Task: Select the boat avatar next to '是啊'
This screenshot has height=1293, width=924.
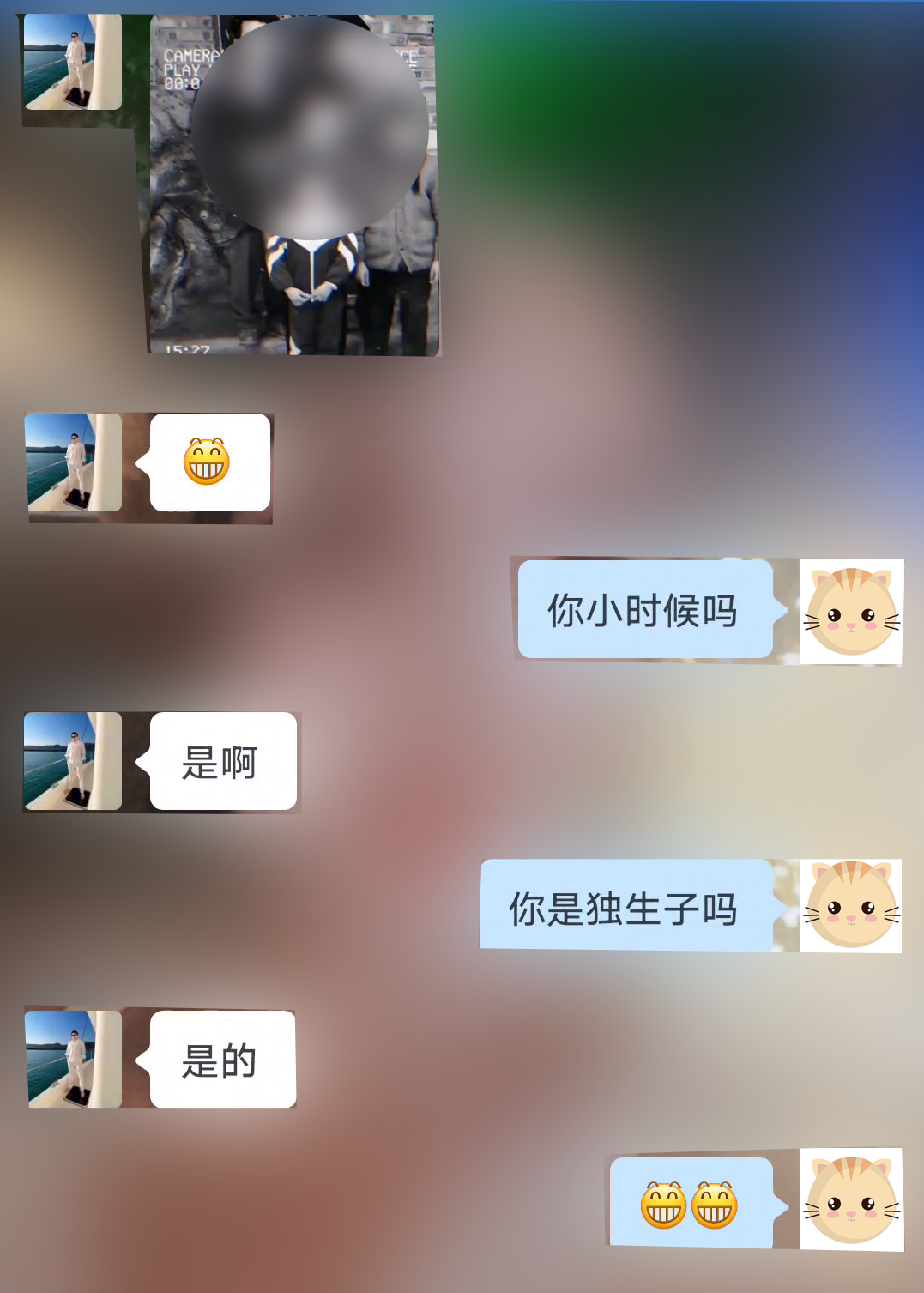Action: [x=73, y=761]
